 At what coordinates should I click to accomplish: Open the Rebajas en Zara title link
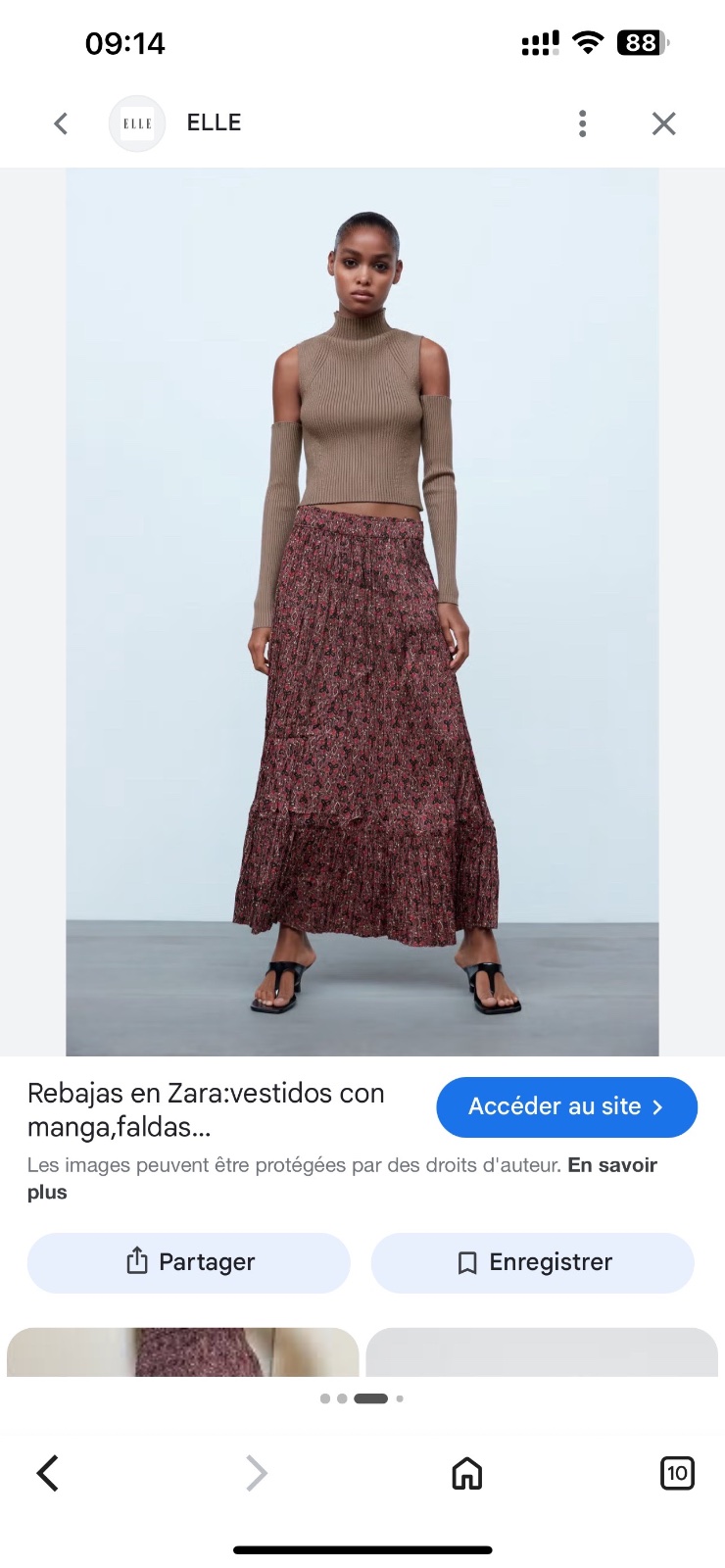[206, 1109]
